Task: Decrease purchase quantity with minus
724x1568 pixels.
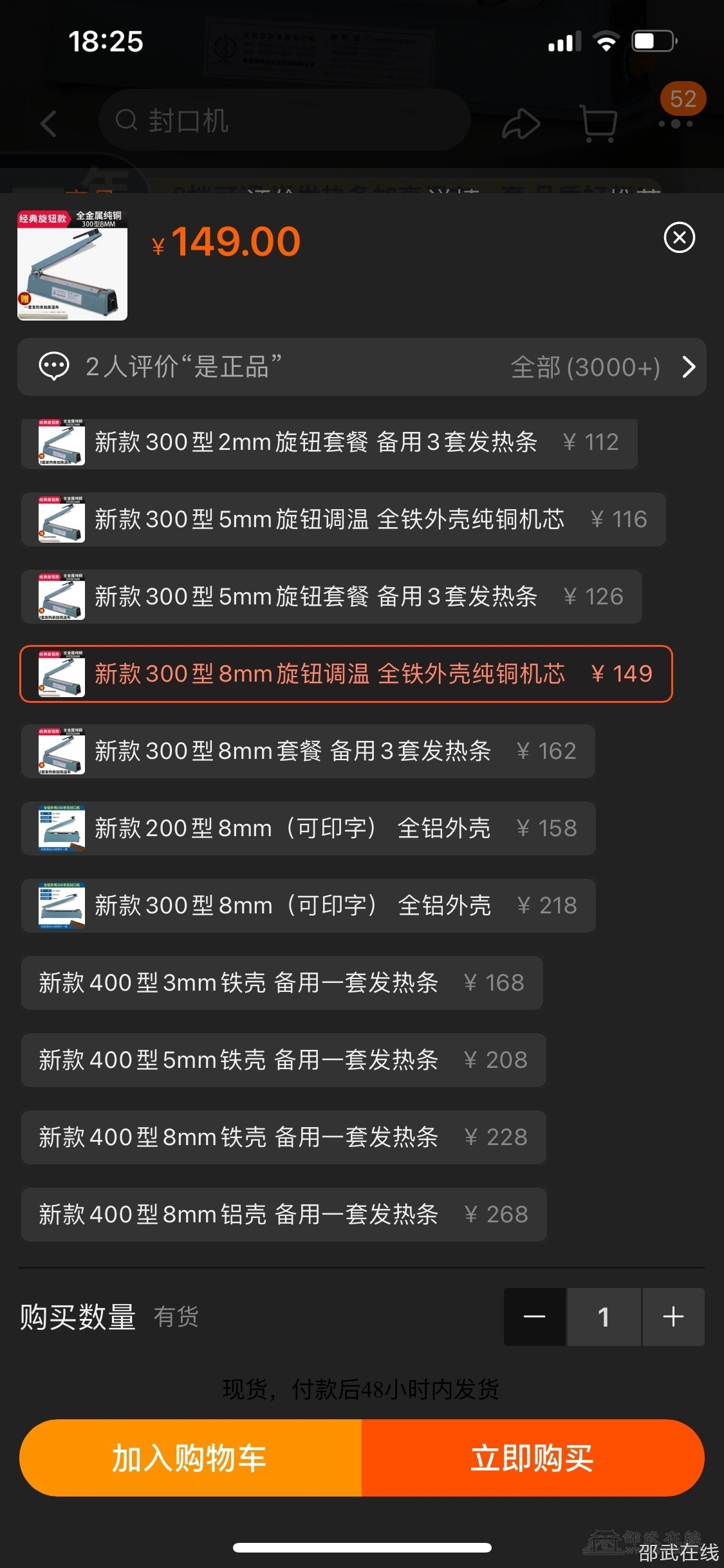Action: (x=534, y=1316)
